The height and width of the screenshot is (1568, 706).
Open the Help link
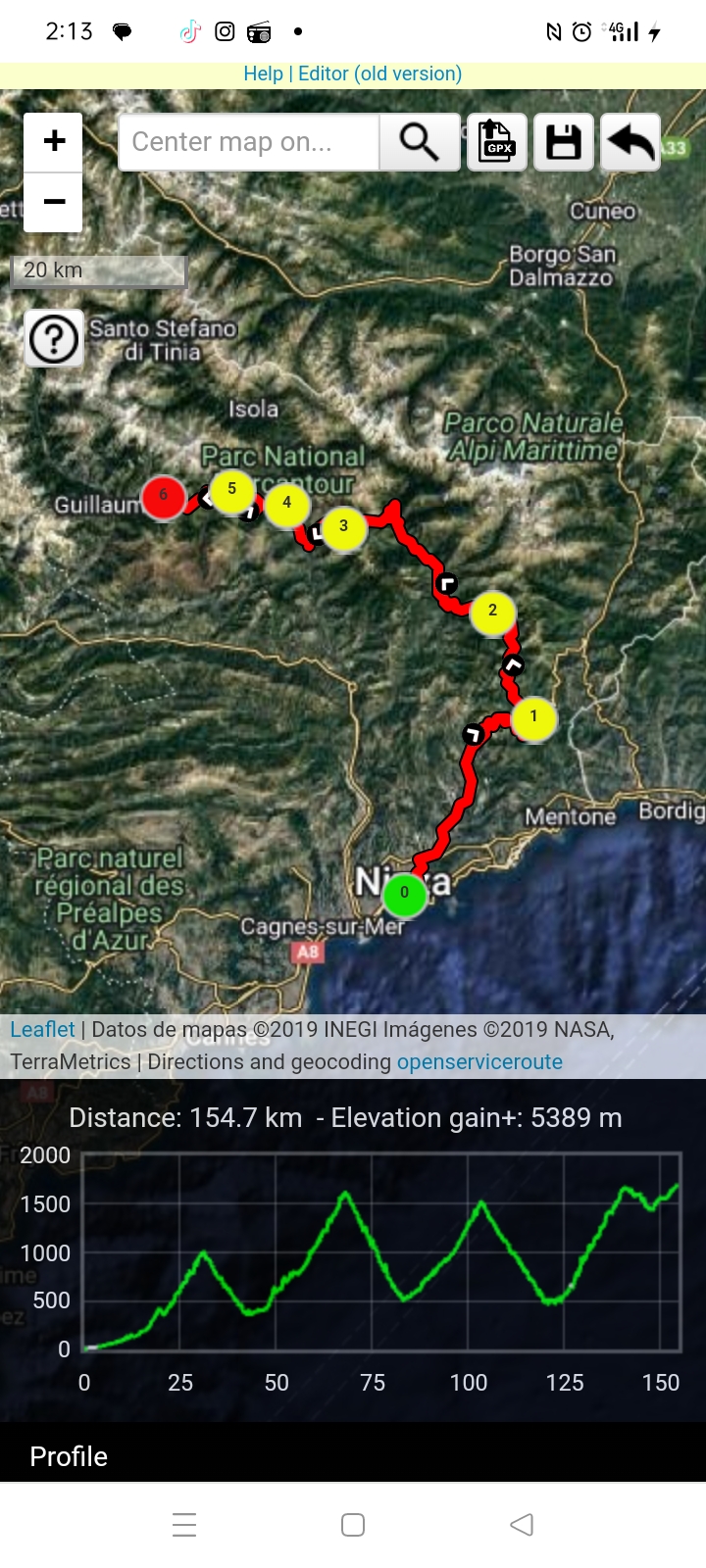[x=263, y=73]
